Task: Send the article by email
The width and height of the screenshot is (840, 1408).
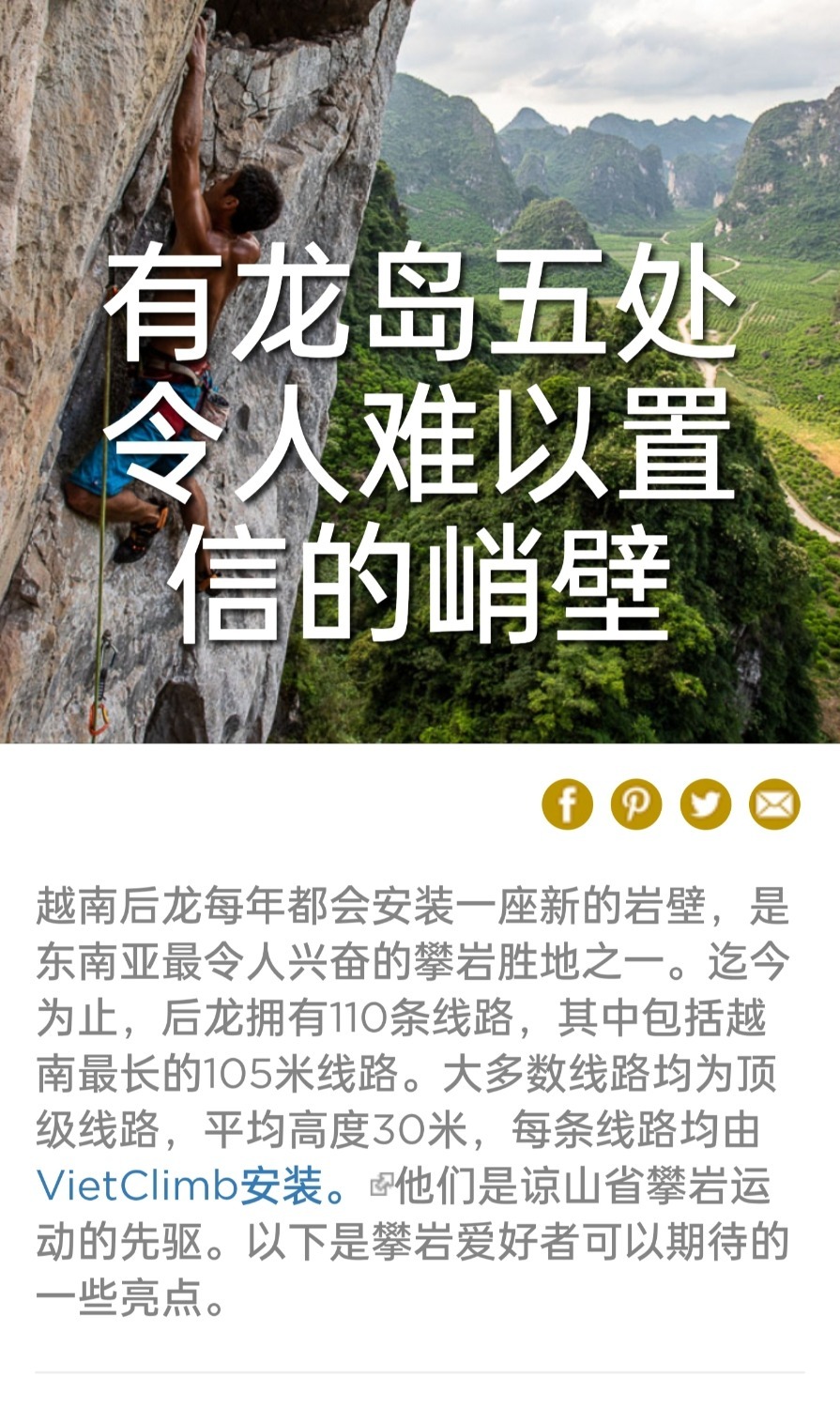Action: point(774,804)
